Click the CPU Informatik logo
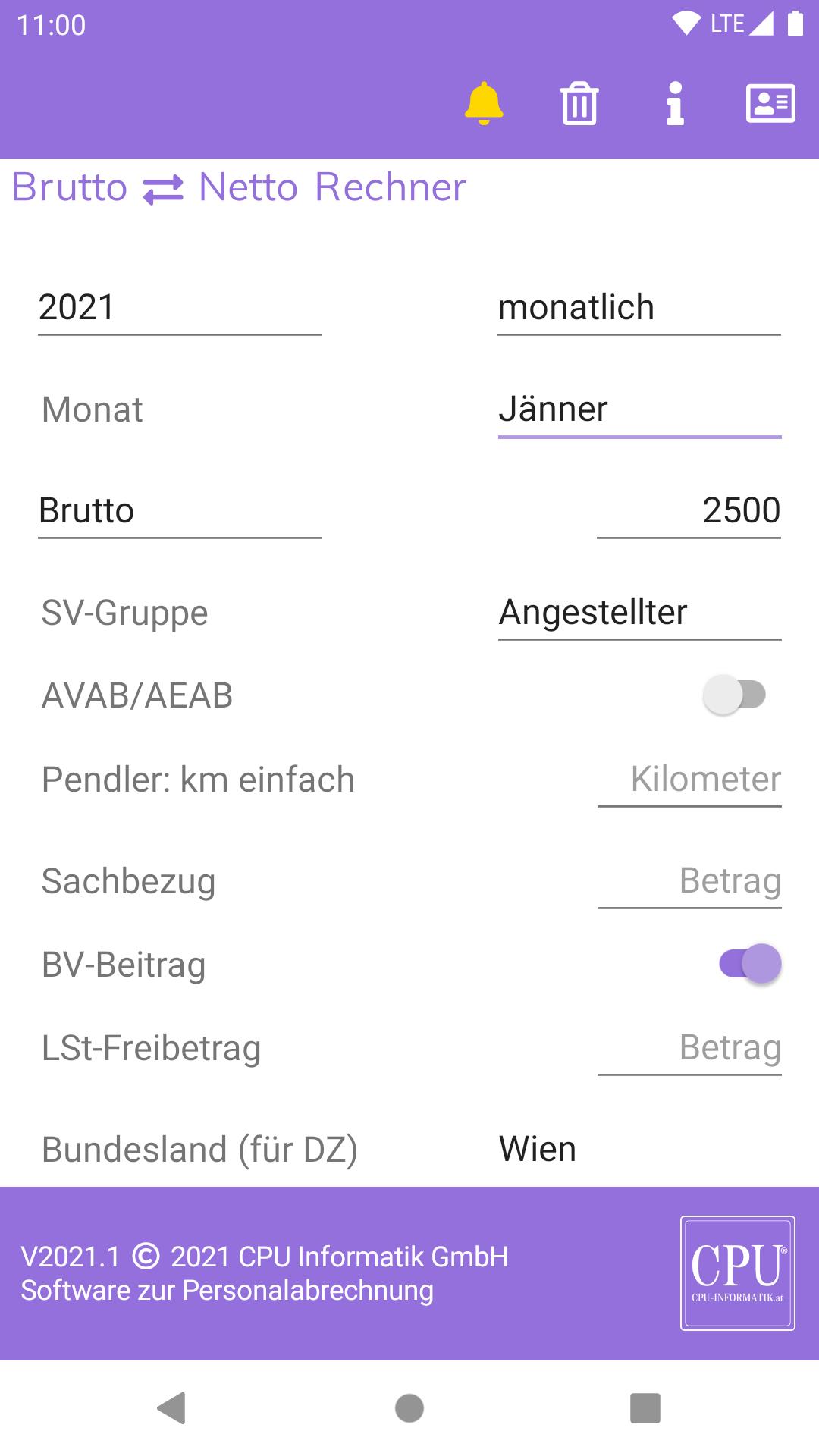819x1456 pixels. (739, 1272)
